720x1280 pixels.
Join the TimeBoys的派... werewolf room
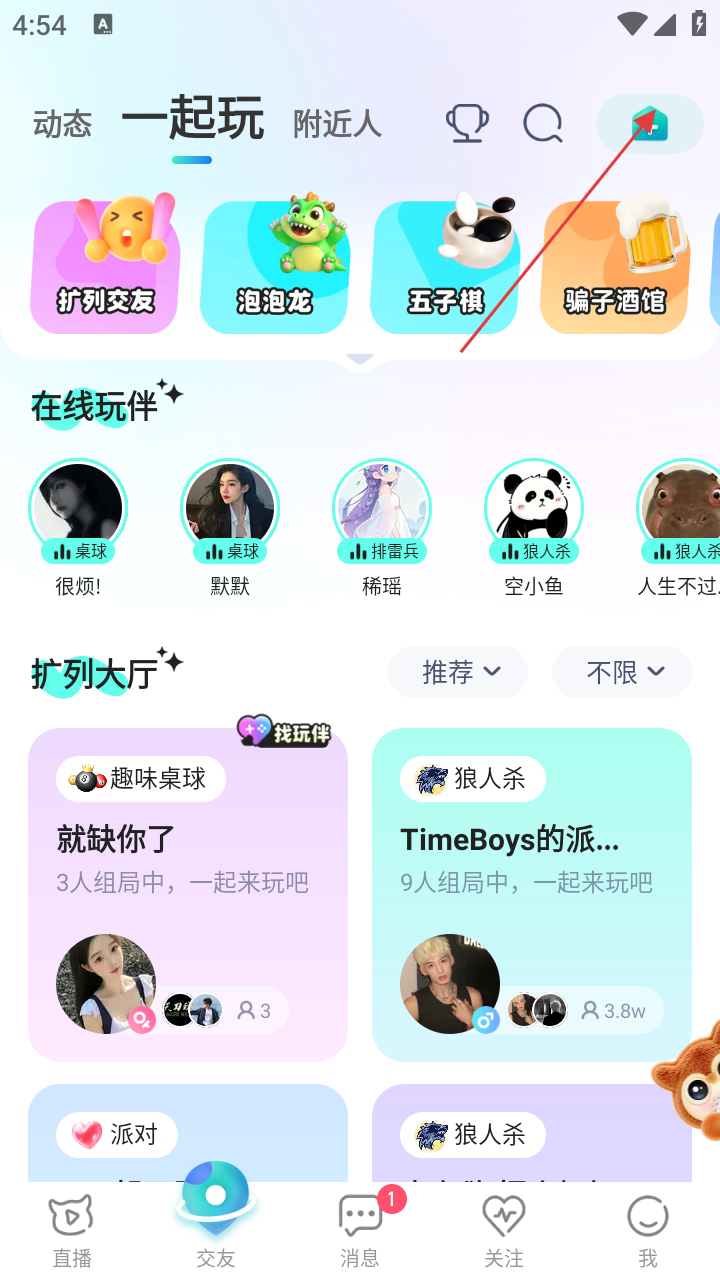tap(532, 894)
